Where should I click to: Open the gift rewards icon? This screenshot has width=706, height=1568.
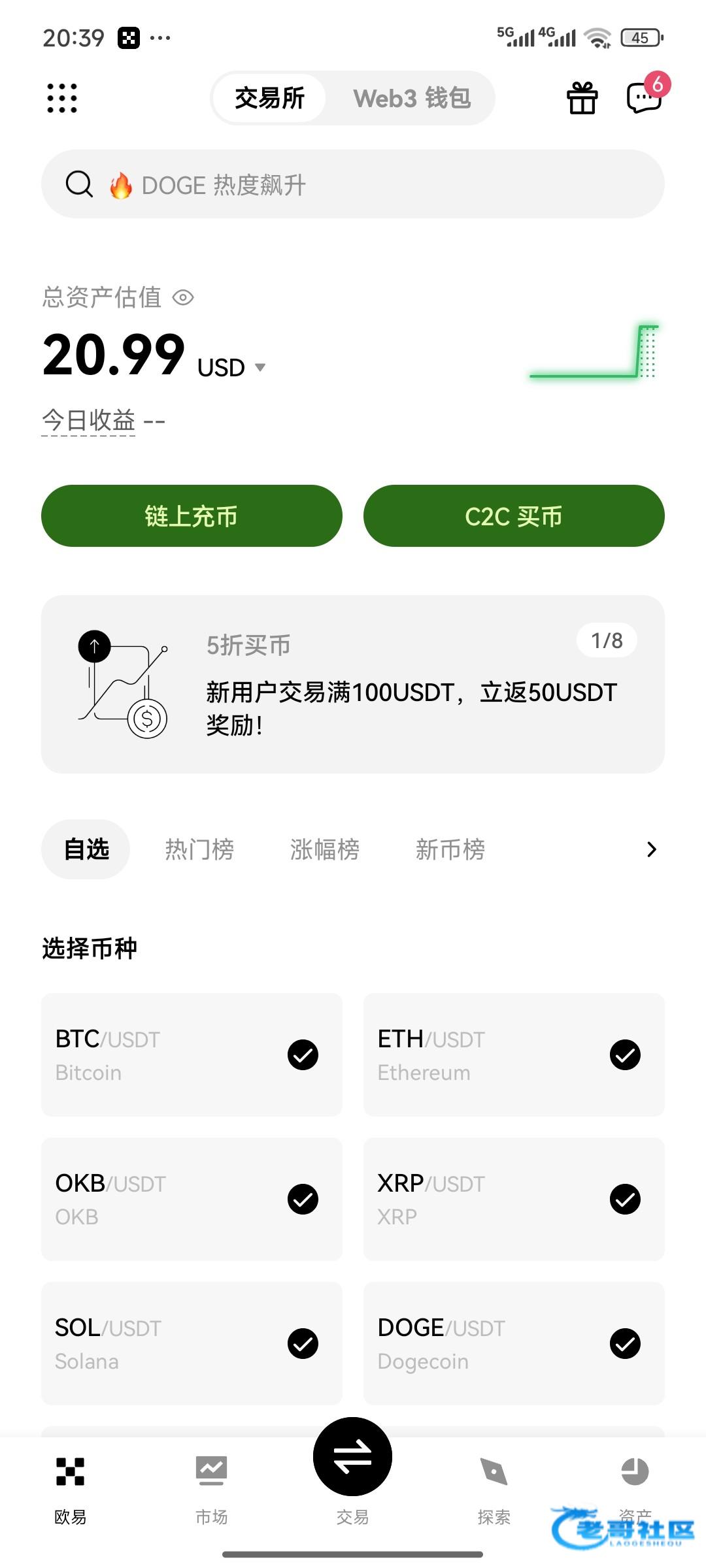[x=582, y=98]
